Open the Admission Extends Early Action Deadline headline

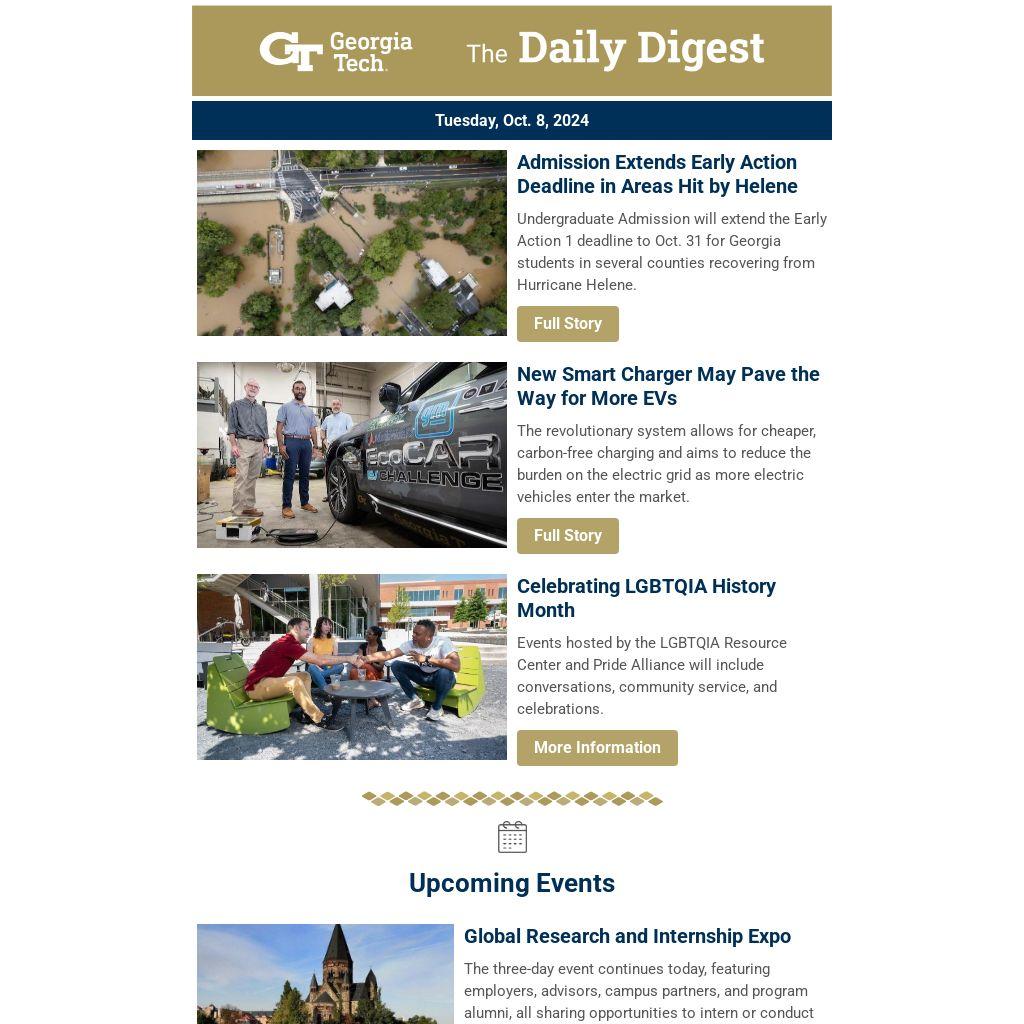point(657,174)
